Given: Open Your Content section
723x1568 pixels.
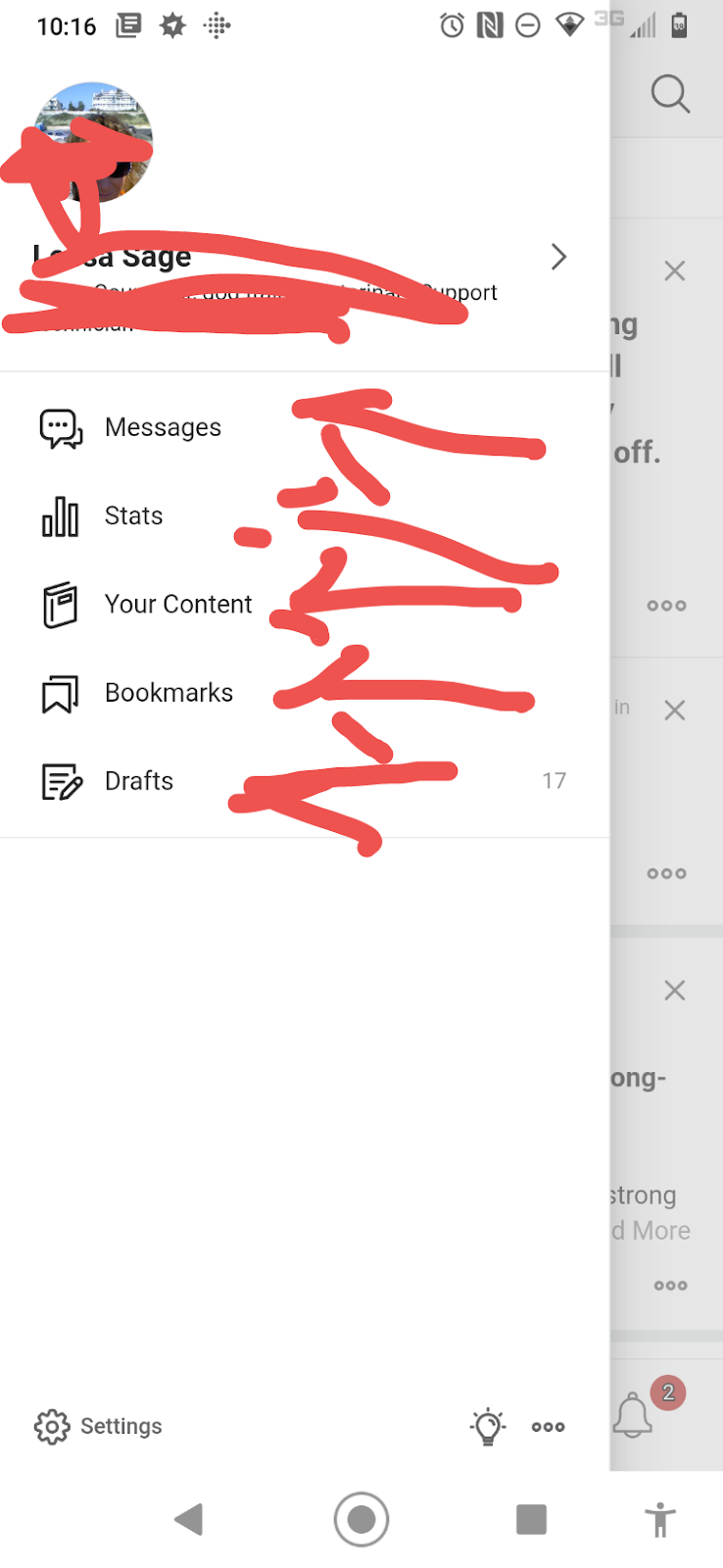Looking at the screenshot, I should pos(176,605).
